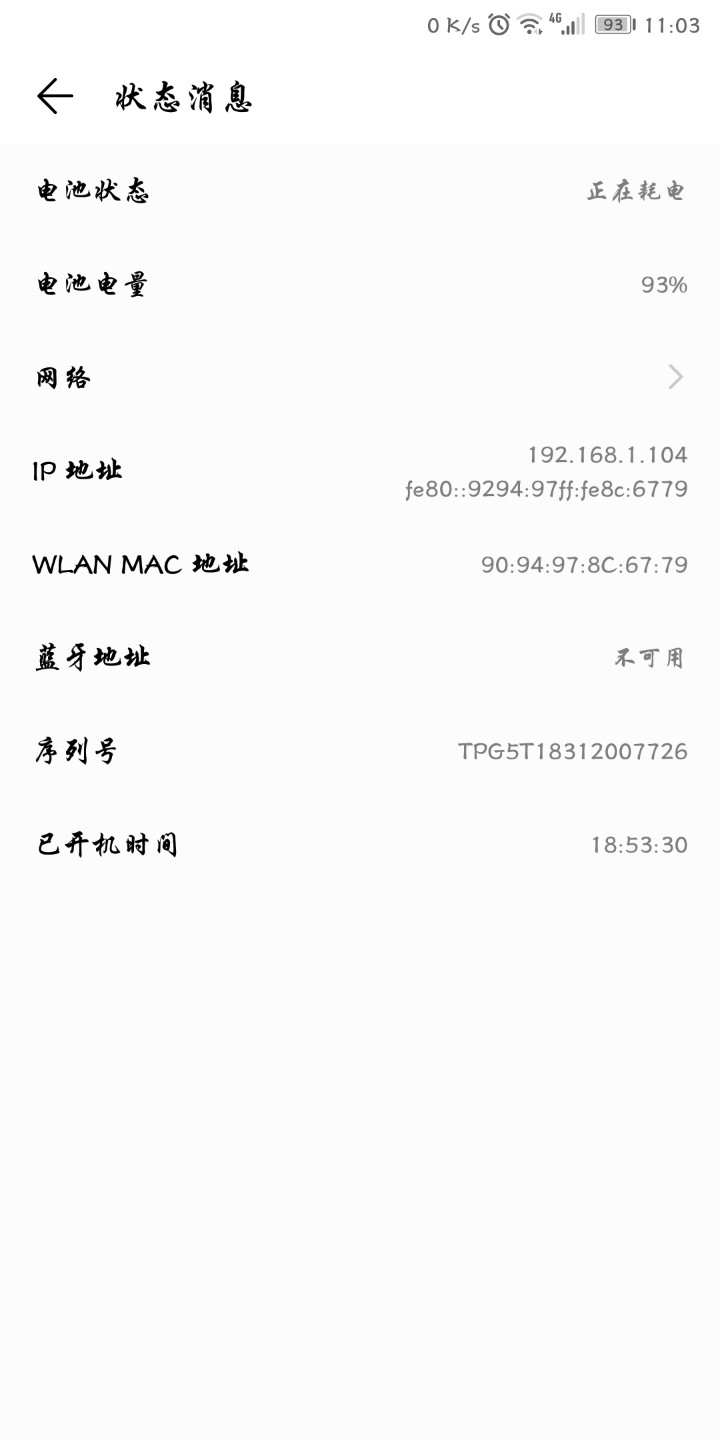Image resolution: width=720 pixels, height=1440 pixels.
Task: Tap the 已开机时间 row
Action: tap(360, 845)
